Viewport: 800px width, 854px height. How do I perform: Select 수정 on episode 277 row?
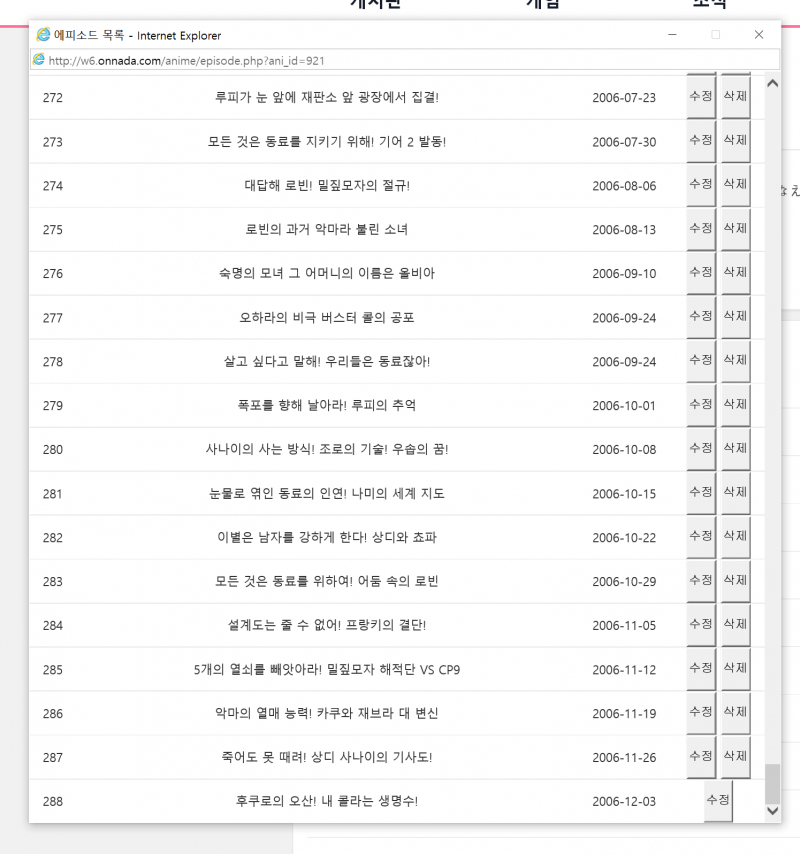point(701,317)
